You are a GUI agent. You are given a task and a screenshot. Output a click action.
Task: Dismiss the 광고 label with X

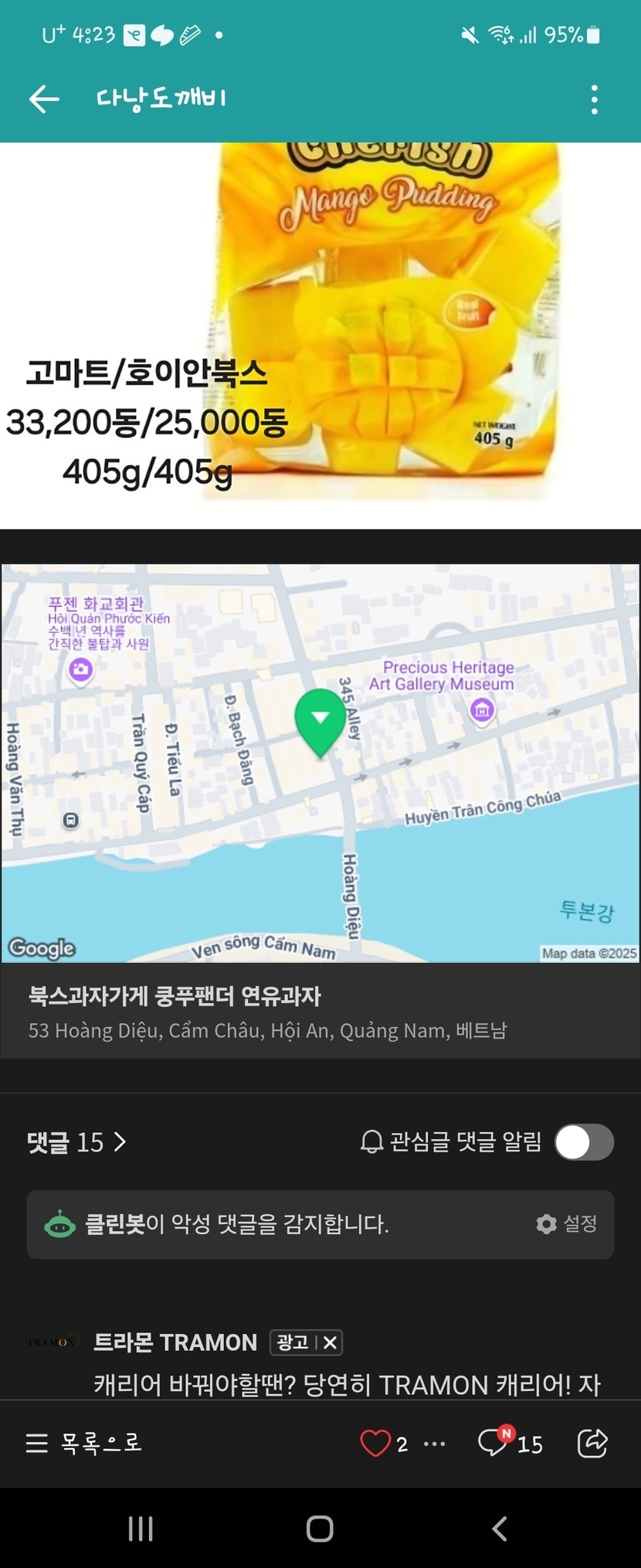(x=330, y=1342)
